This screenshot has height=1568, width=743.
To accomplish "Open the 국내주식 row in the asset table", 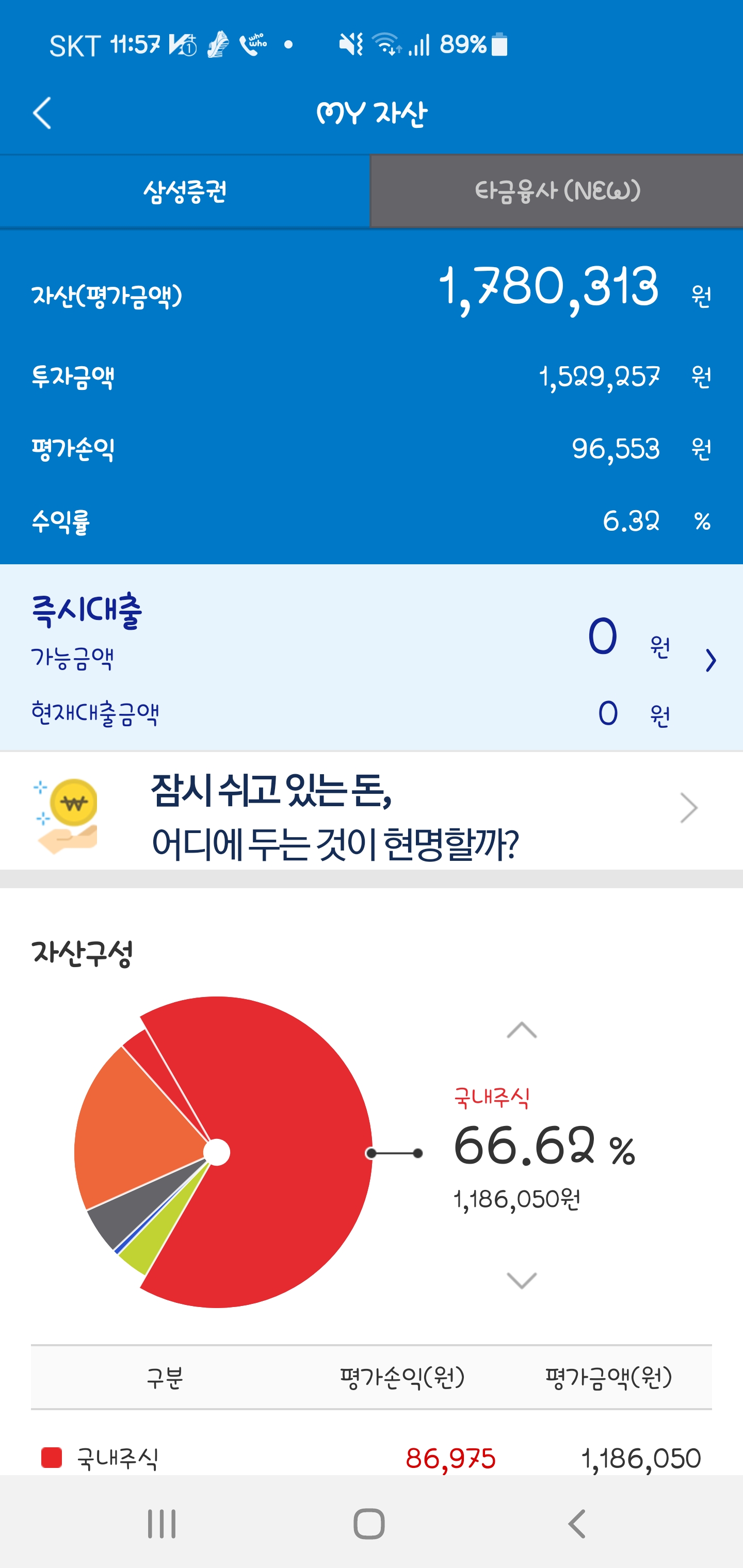I will click(x=370, y=1458).
